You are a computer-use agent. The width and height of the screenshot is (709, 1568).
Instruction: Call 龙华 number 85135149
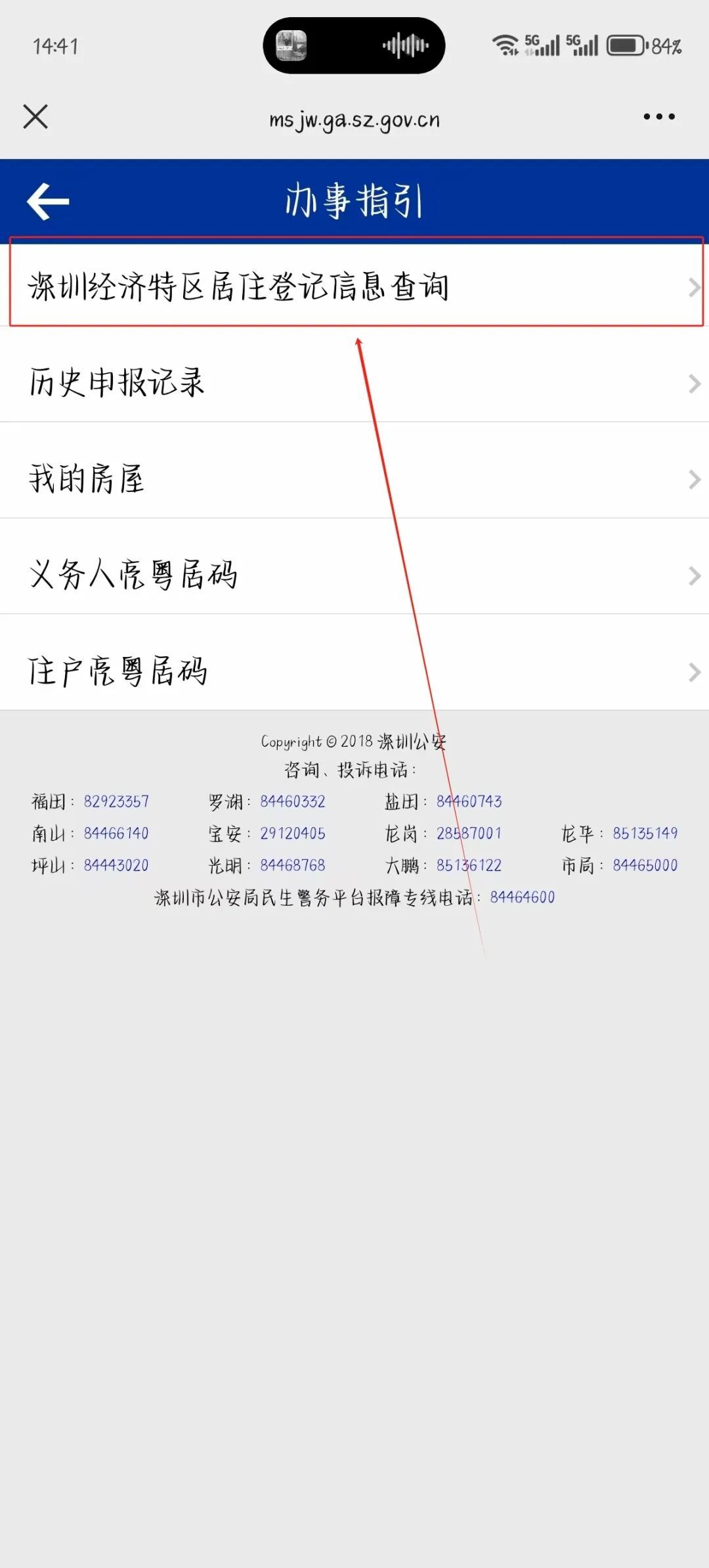645,834
